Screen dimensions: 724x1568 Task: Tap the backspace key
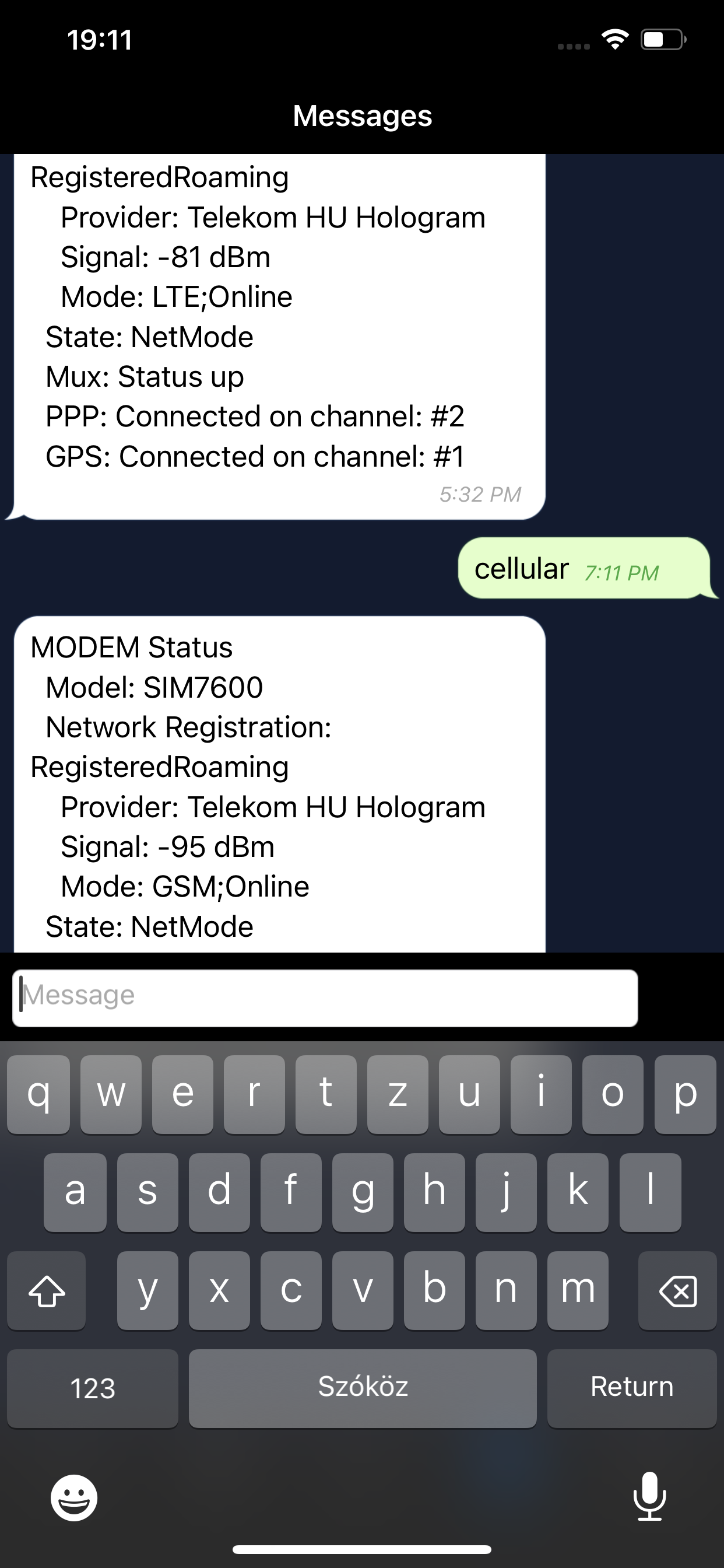pos(677,1290)
